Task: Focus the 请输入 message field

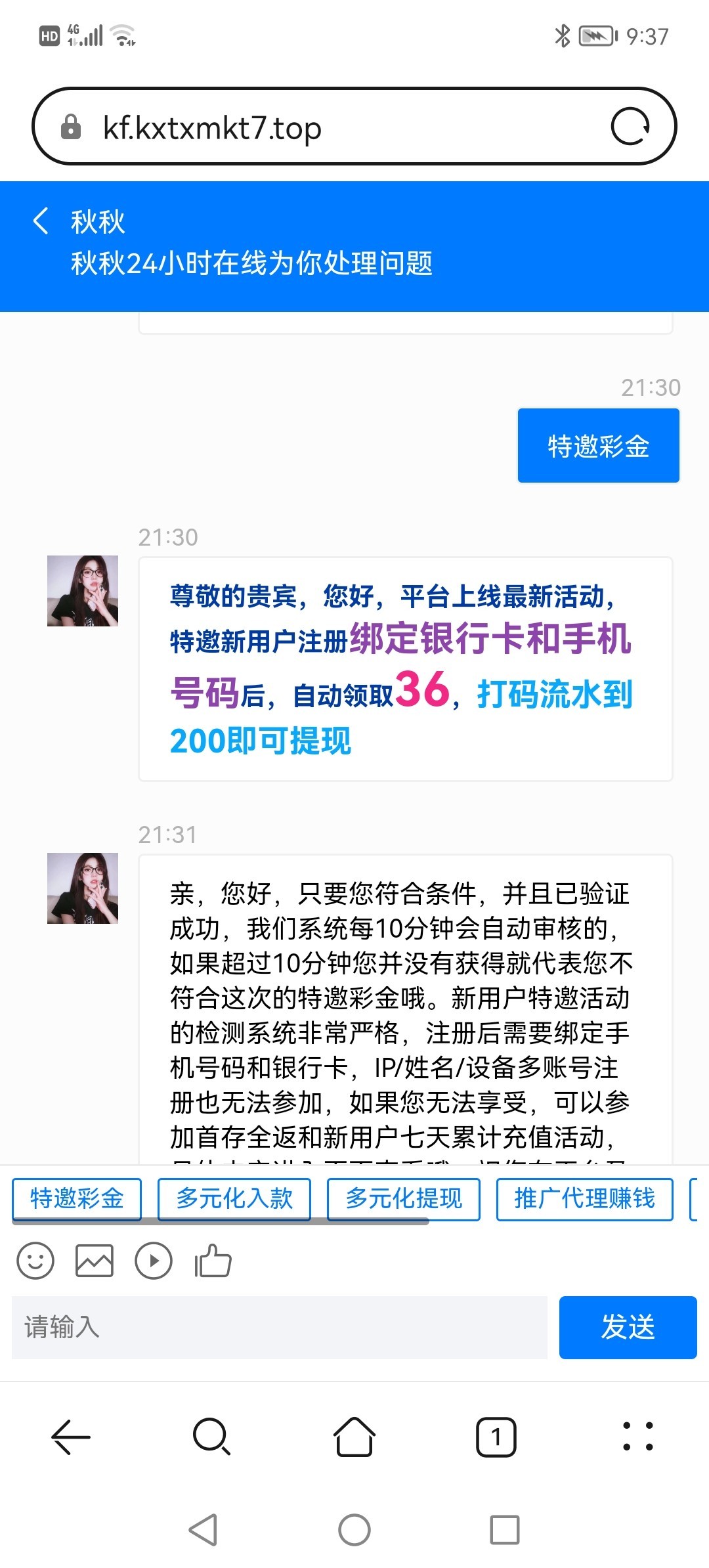Action: (x=280, y=1327)
